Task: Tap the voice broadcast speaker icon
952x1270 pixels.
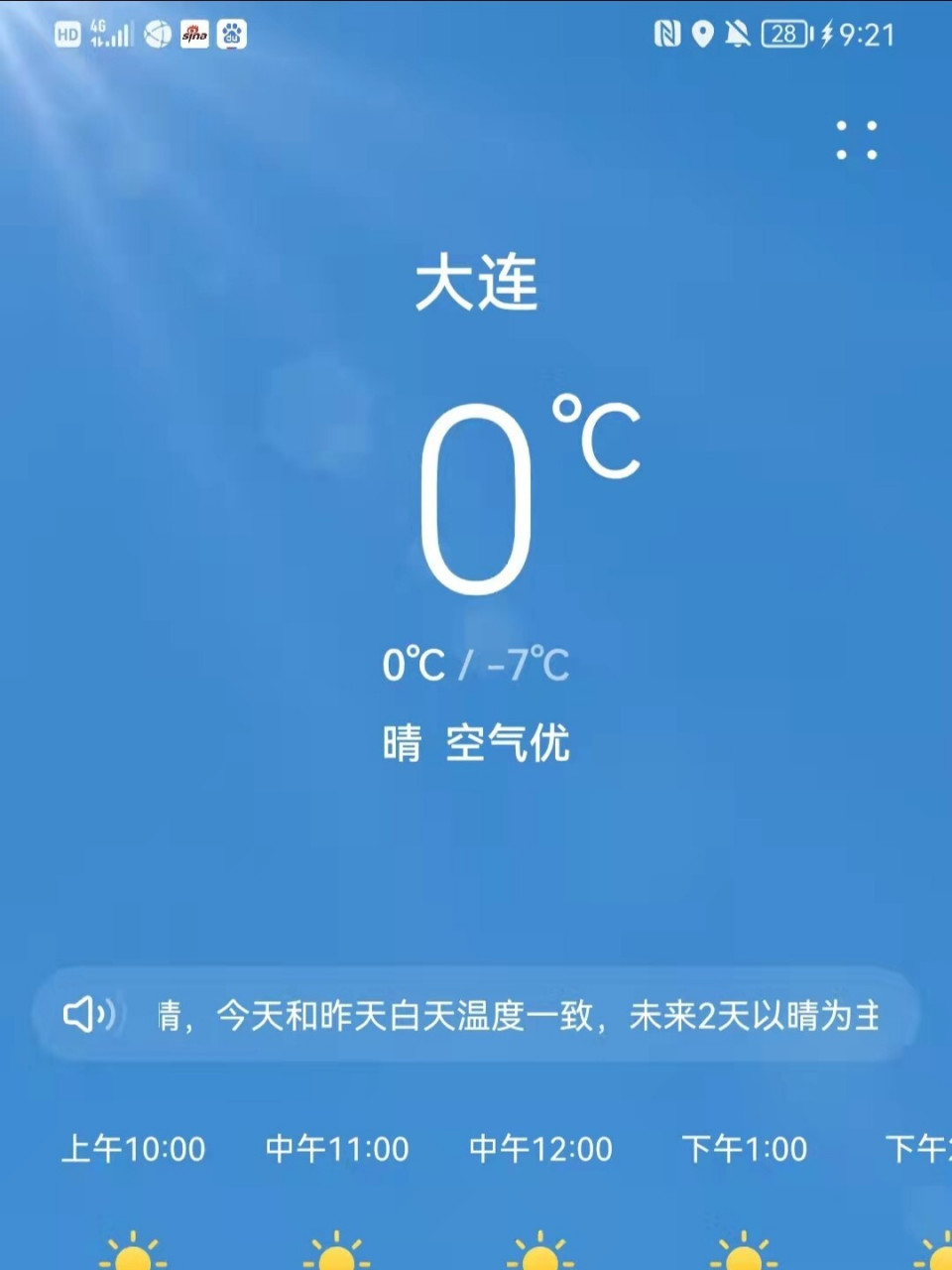Action: click(x=90, y=1014)
